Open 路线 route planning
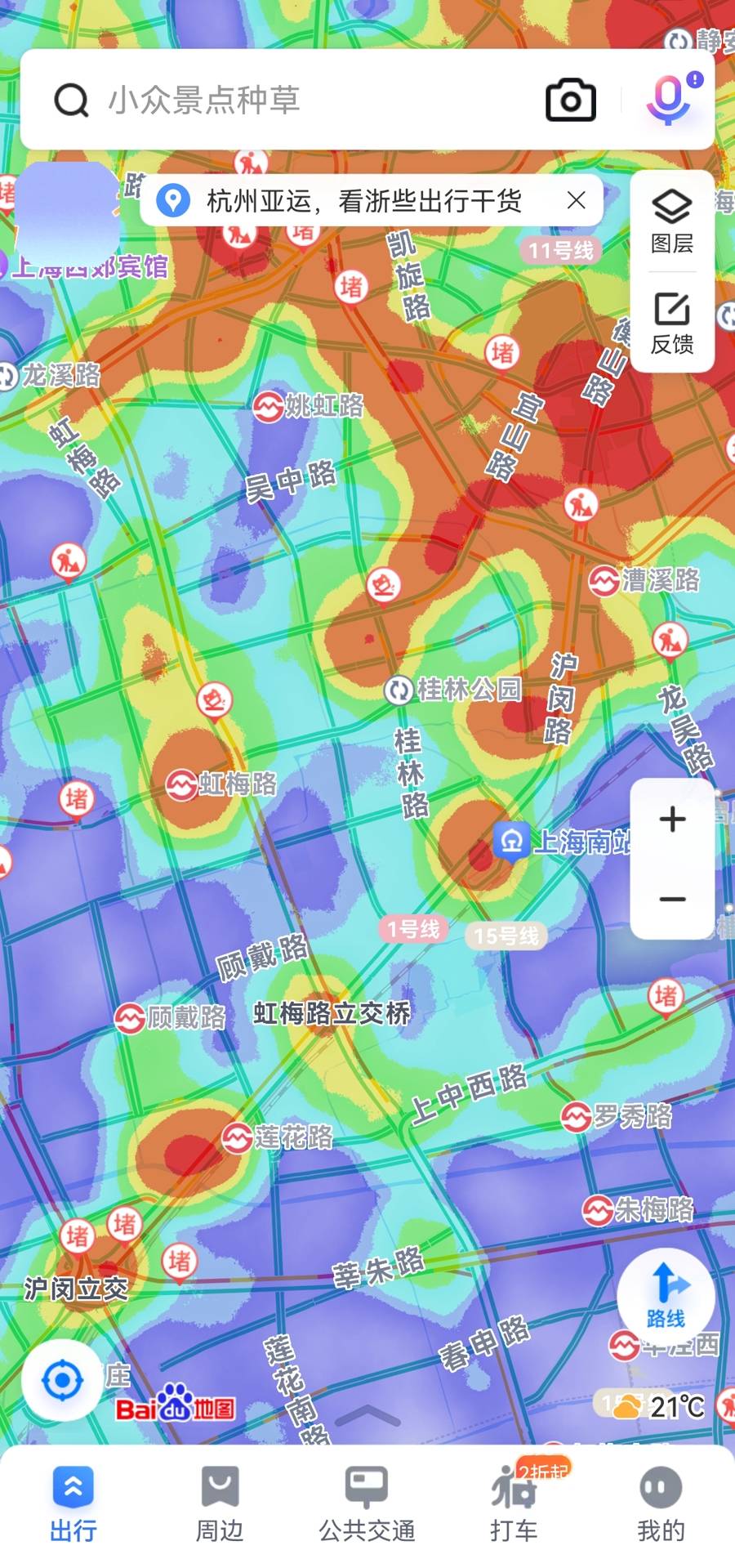This screenshot has width=735, height=1568. click(x=666, y=1296)
